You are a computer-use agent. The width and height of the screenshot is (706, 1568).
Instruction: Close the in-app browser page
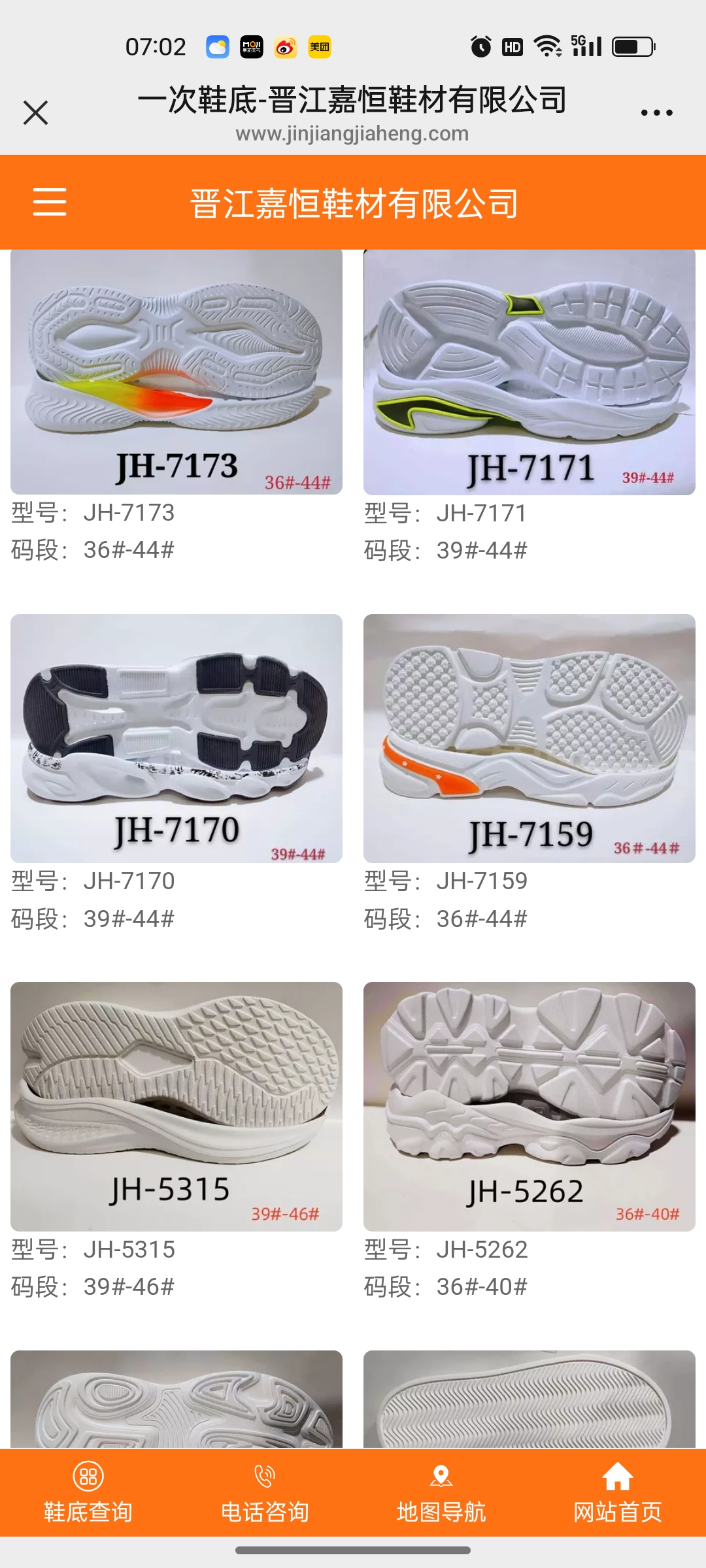35,112
